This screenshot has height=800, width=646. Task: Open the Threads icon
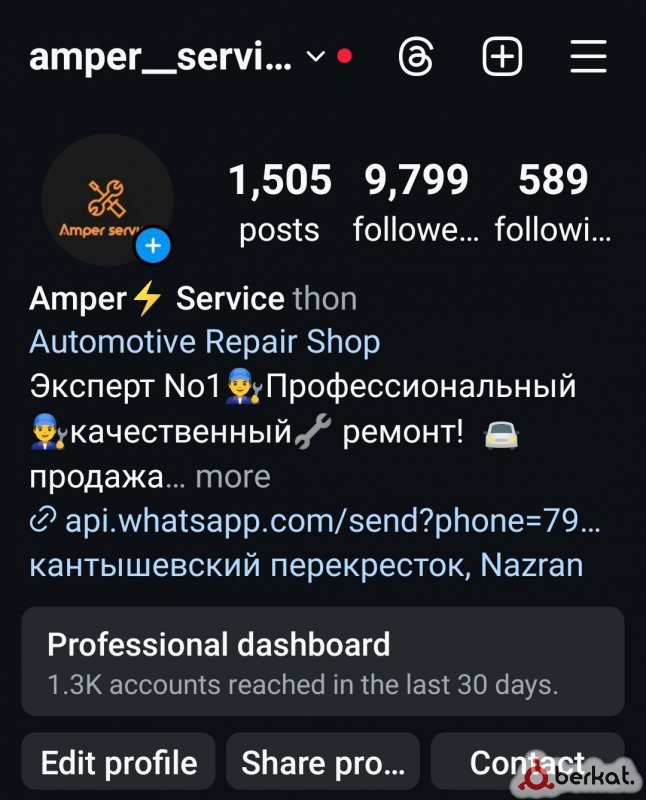(x=416, y=57)
